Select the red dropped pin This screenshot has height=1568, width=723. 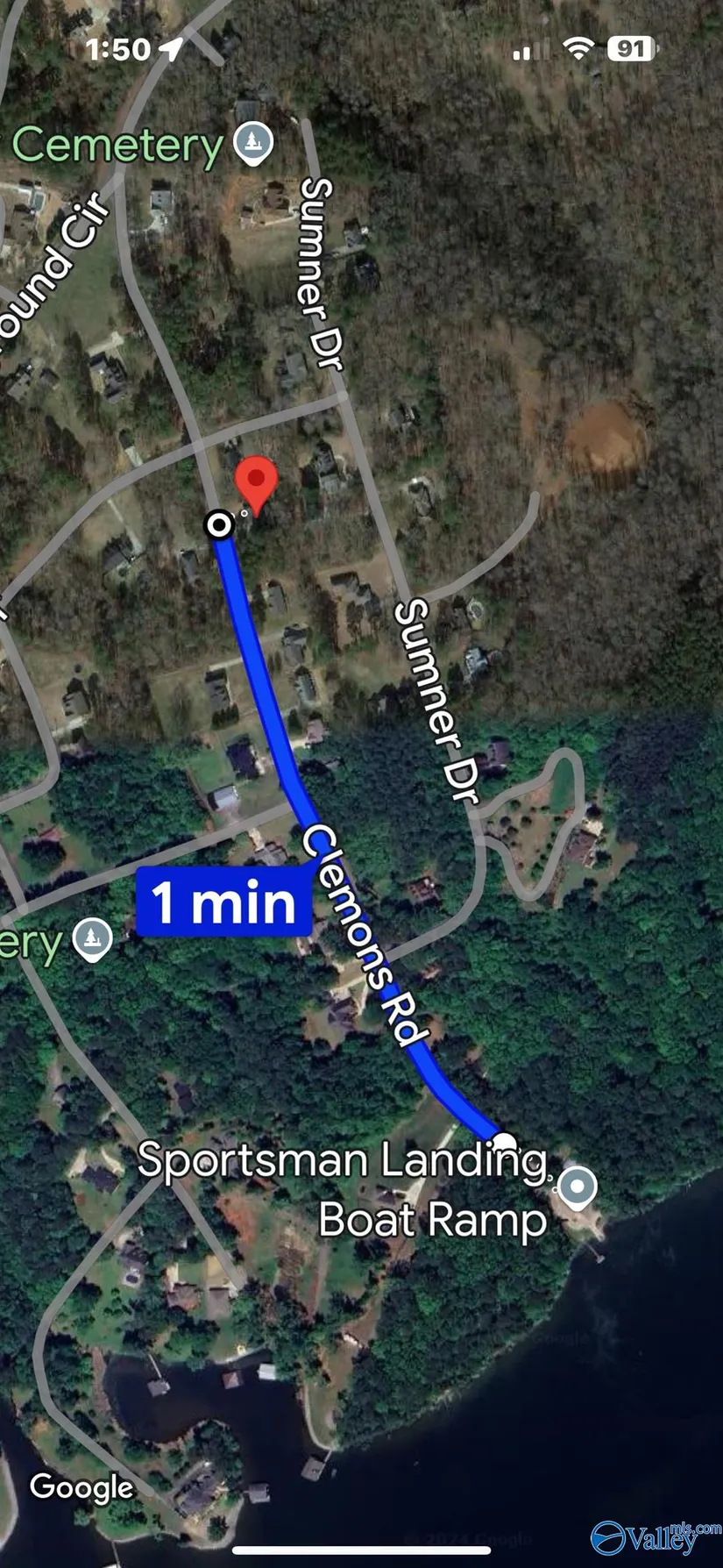point(256,480)
